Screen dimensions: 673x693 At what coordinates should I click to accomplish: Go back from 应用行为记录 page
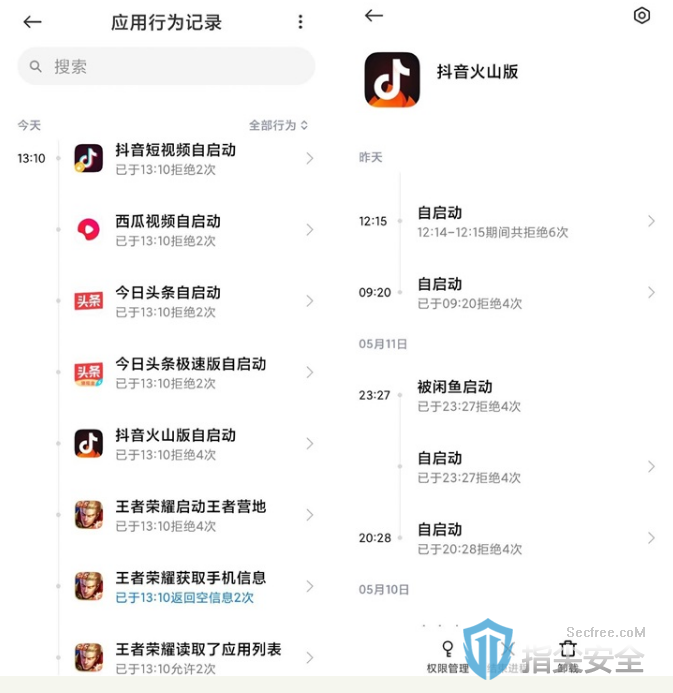tap(32, 22)
